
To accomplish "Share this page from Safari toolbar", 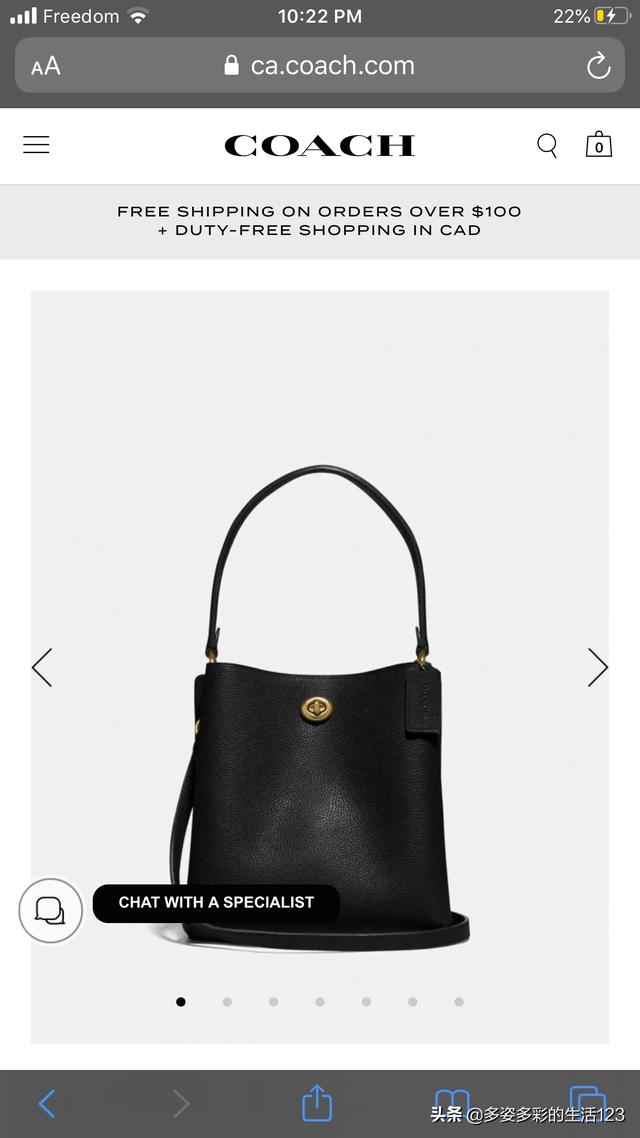I will click(x=317, y=1104).
